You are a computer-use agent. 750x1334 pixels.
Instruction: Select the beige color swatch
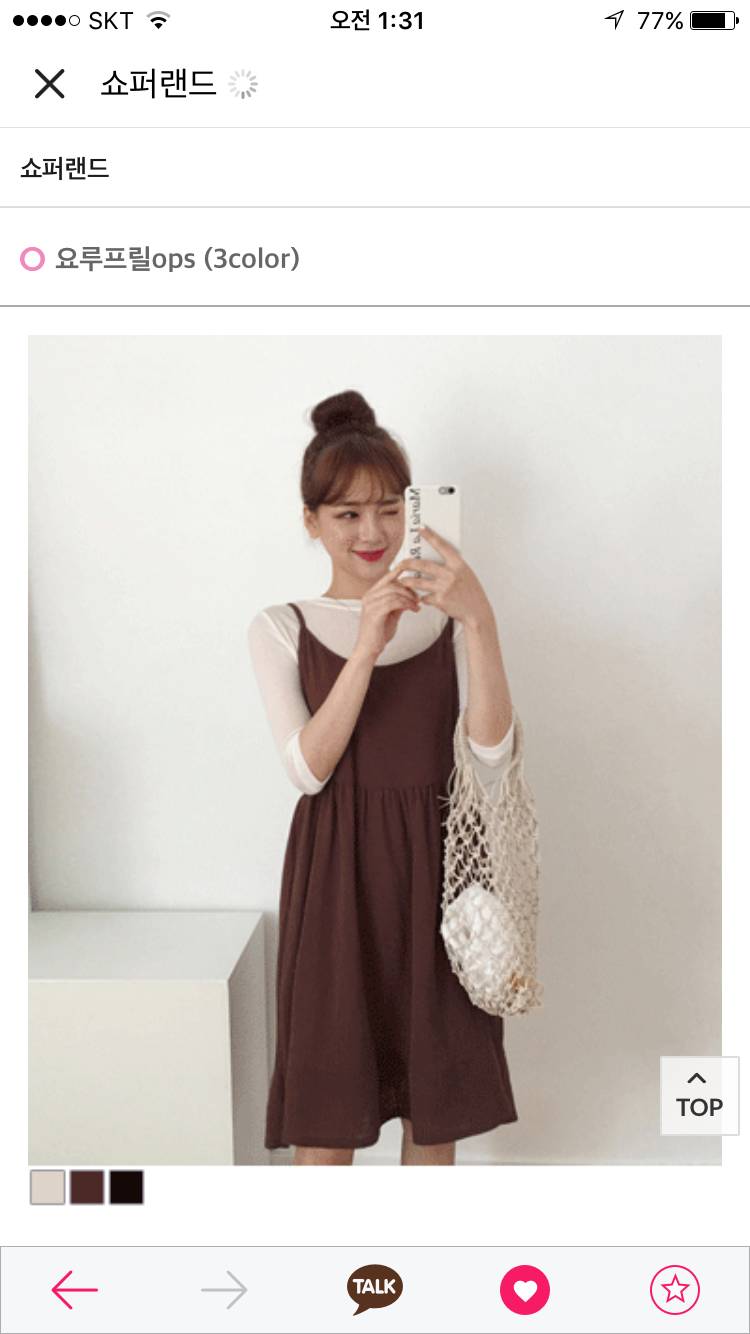pyautogui.click(x=47, y=1187)
